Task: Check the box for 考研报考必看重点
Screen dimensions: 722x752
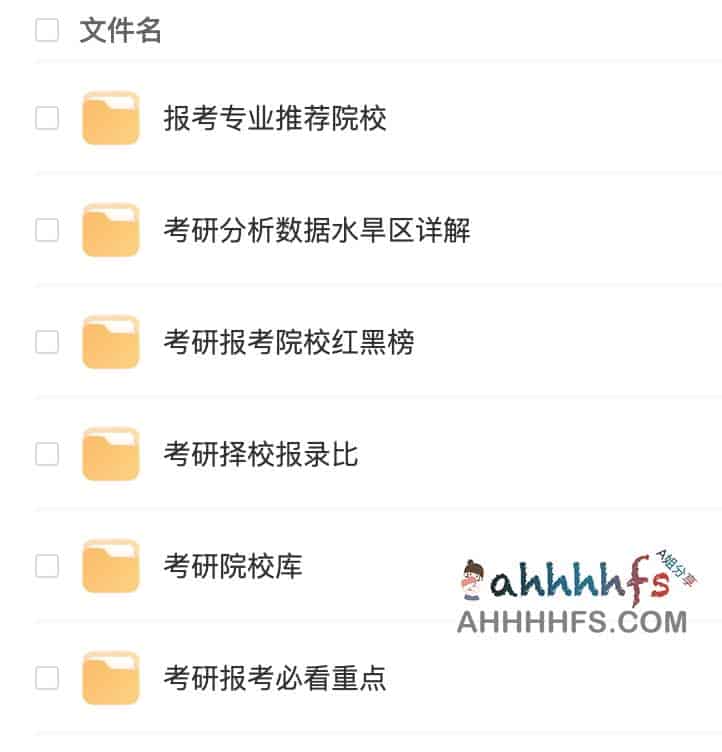Action: tap(47, 679)
